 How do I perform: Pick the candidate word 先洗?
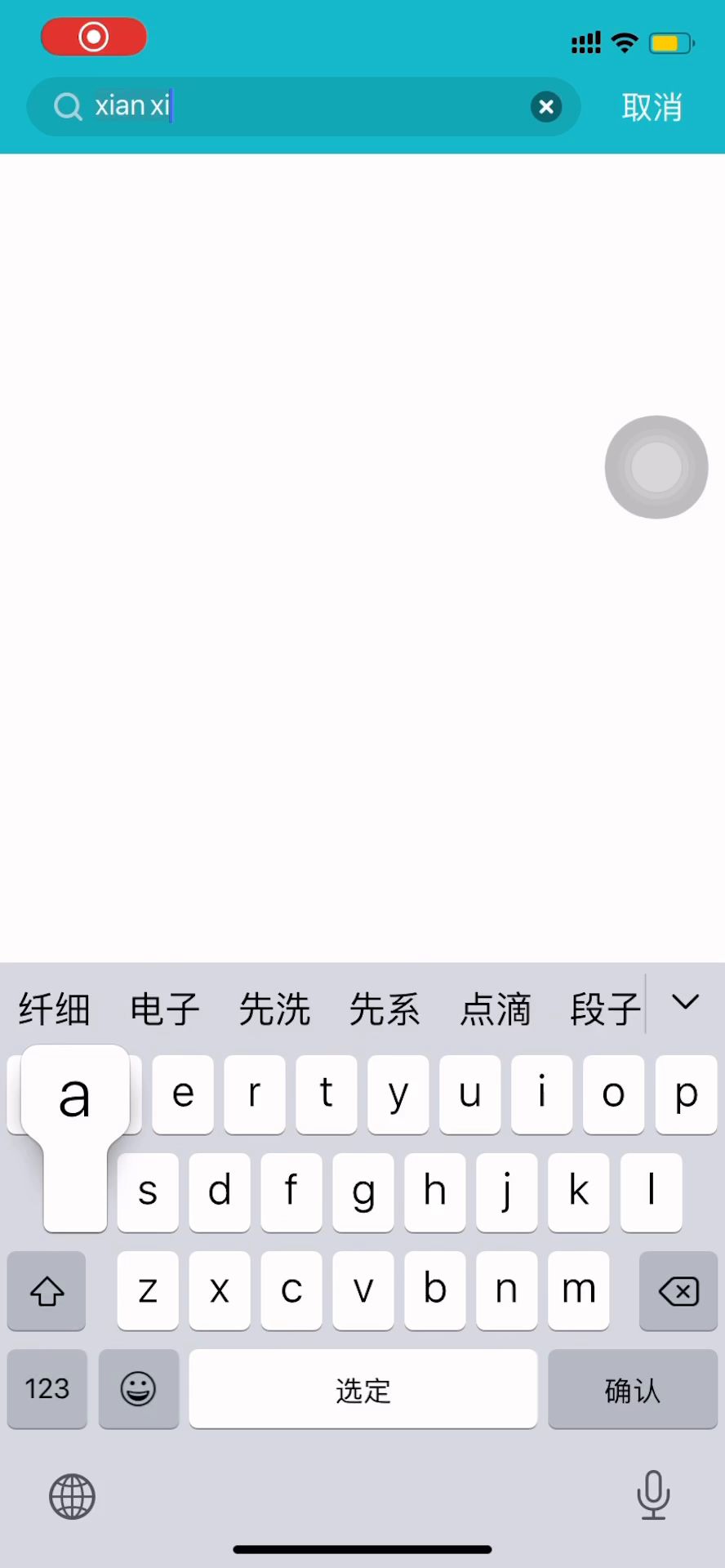275,1009
